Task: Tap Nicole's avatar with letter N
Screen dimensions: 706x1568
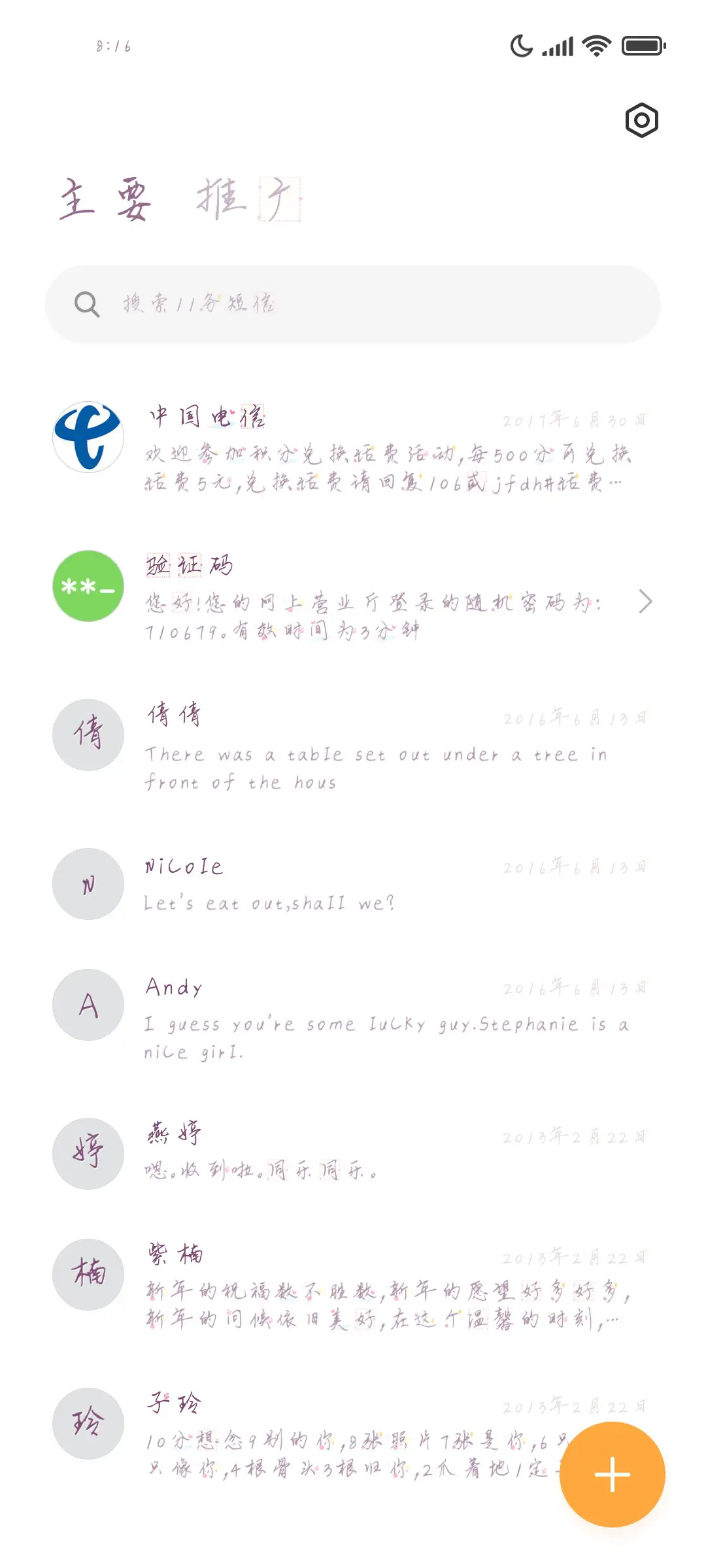Action: (x=88, y=884)
